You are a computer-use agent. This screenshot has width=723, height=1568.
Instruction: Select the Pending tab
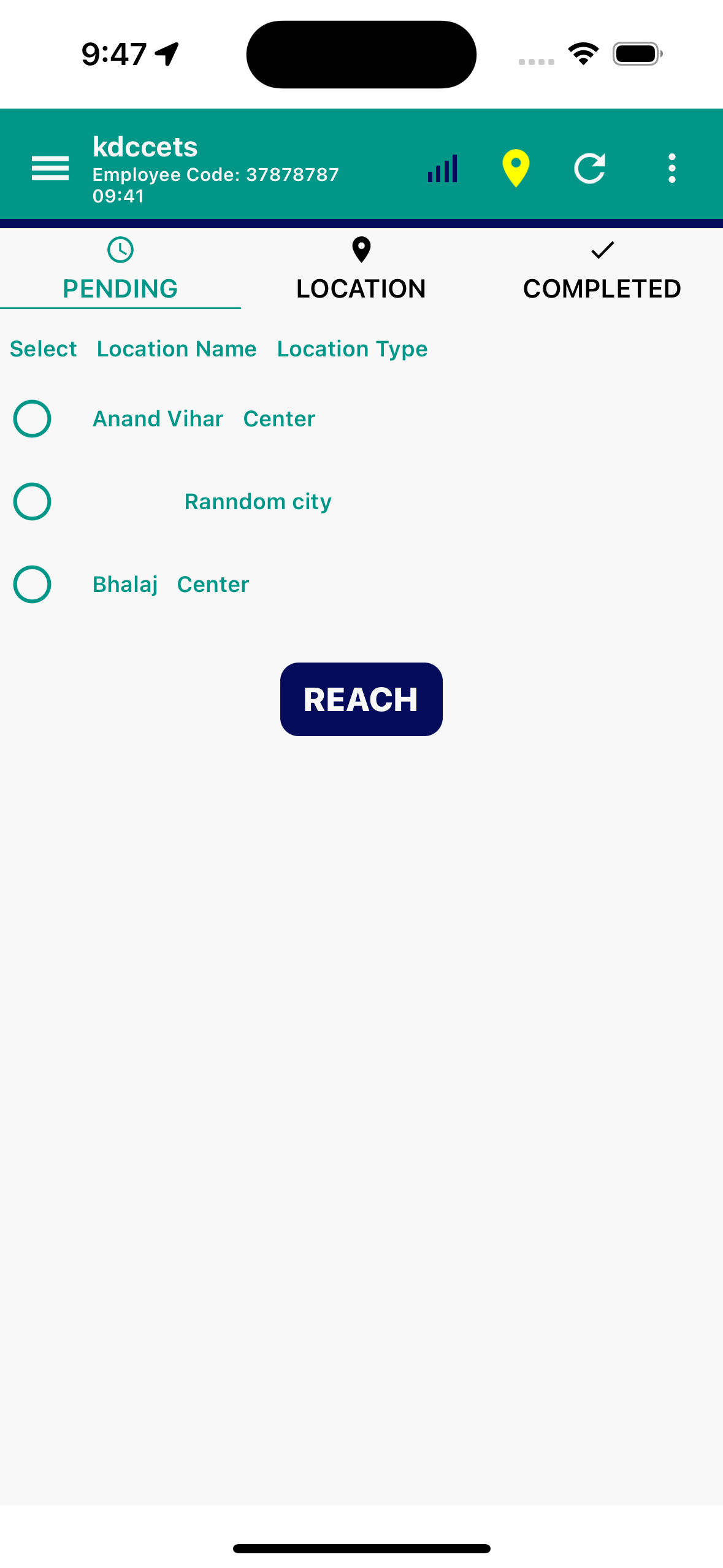click(x=120, y=270)
